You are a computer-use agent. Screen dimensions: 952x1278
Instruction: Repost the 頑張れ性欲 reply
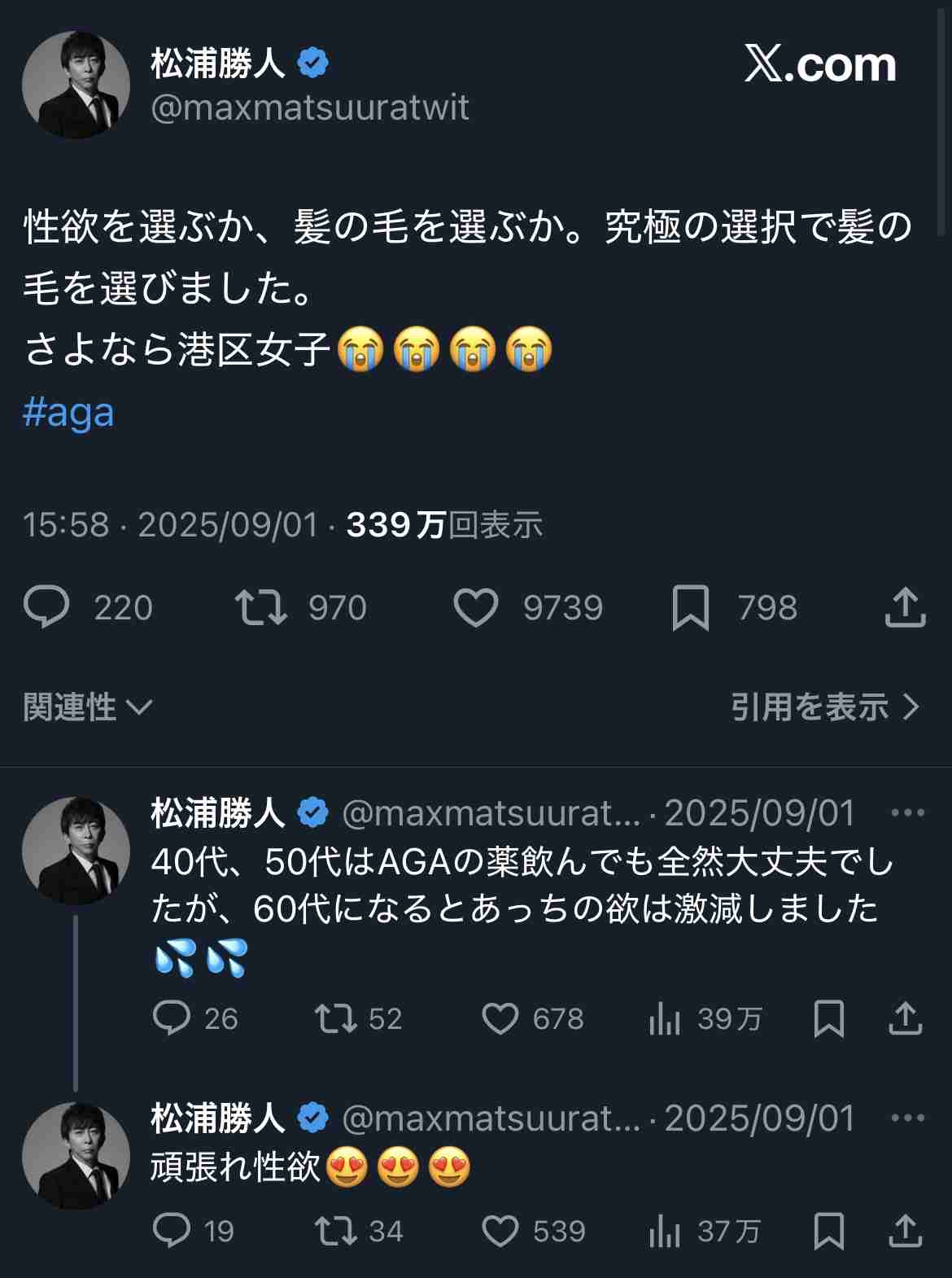point(335,1231)
